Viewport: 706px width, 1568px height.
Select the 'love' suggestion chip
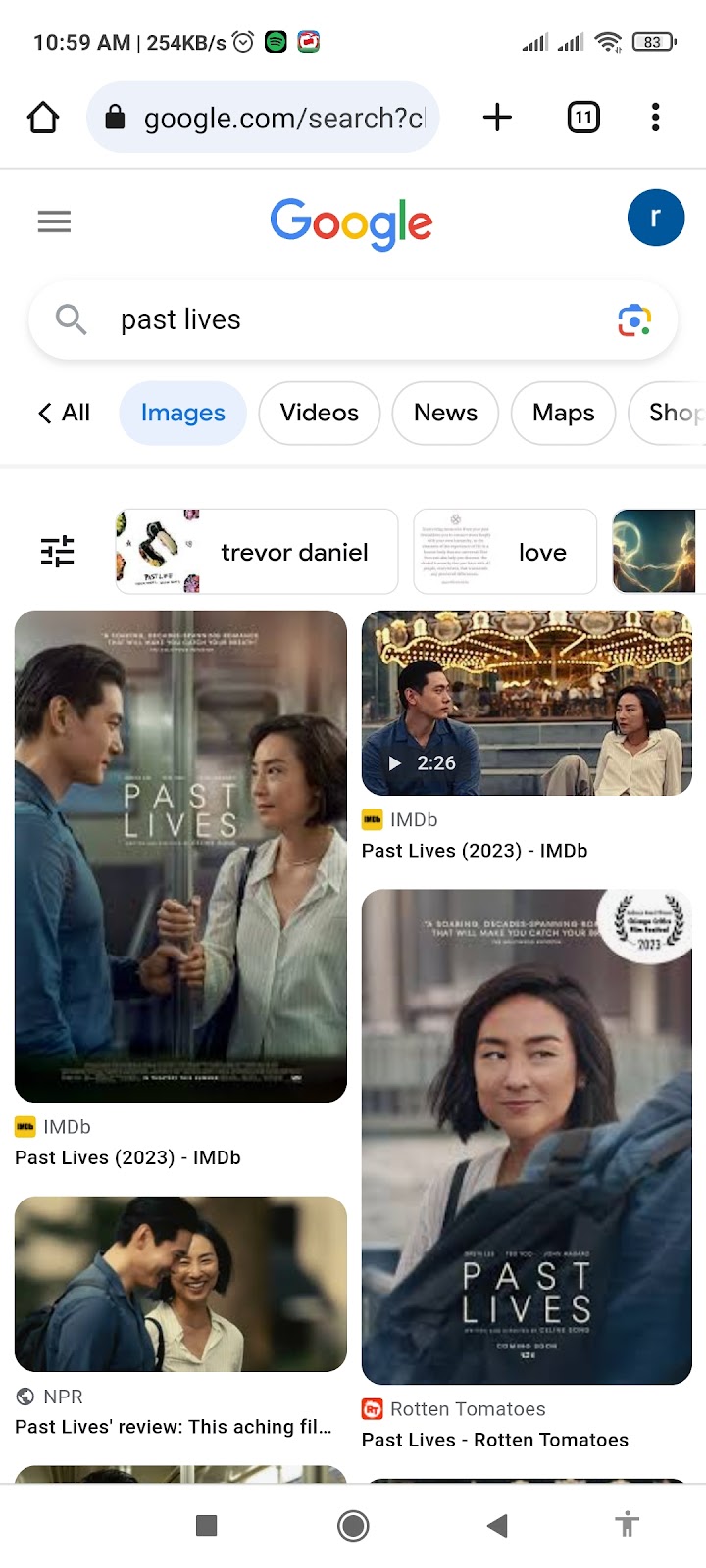(x=505, y=552)
